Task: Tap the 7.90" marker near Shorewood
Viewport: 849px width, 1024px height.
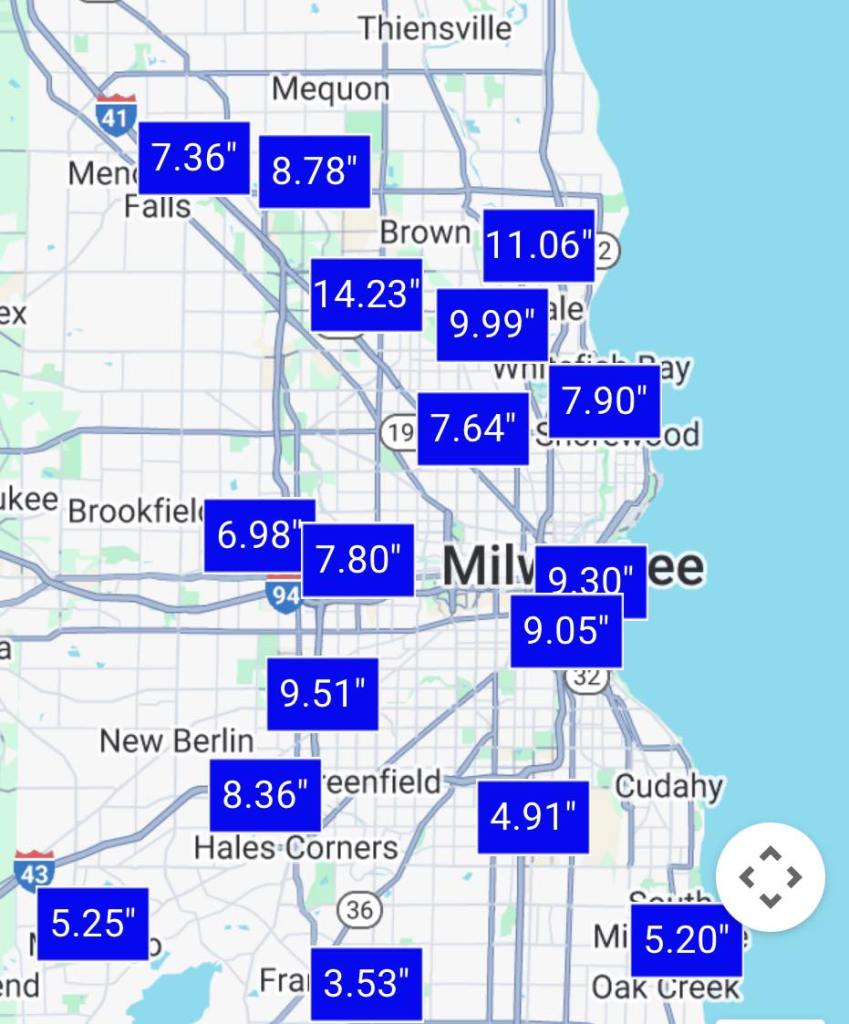Action: tap(604, 401)
